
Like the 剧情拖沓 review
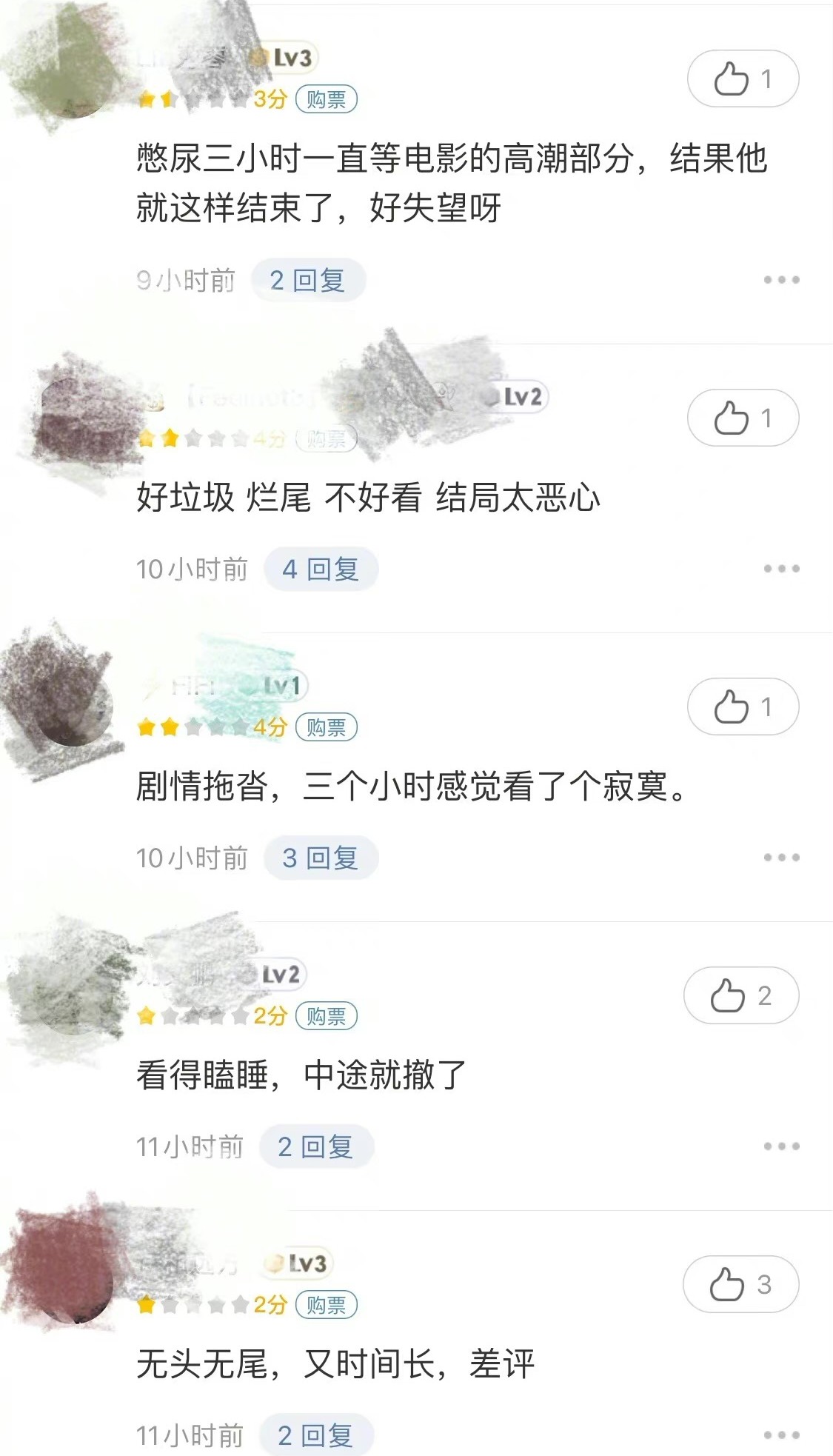pos(743,707)
